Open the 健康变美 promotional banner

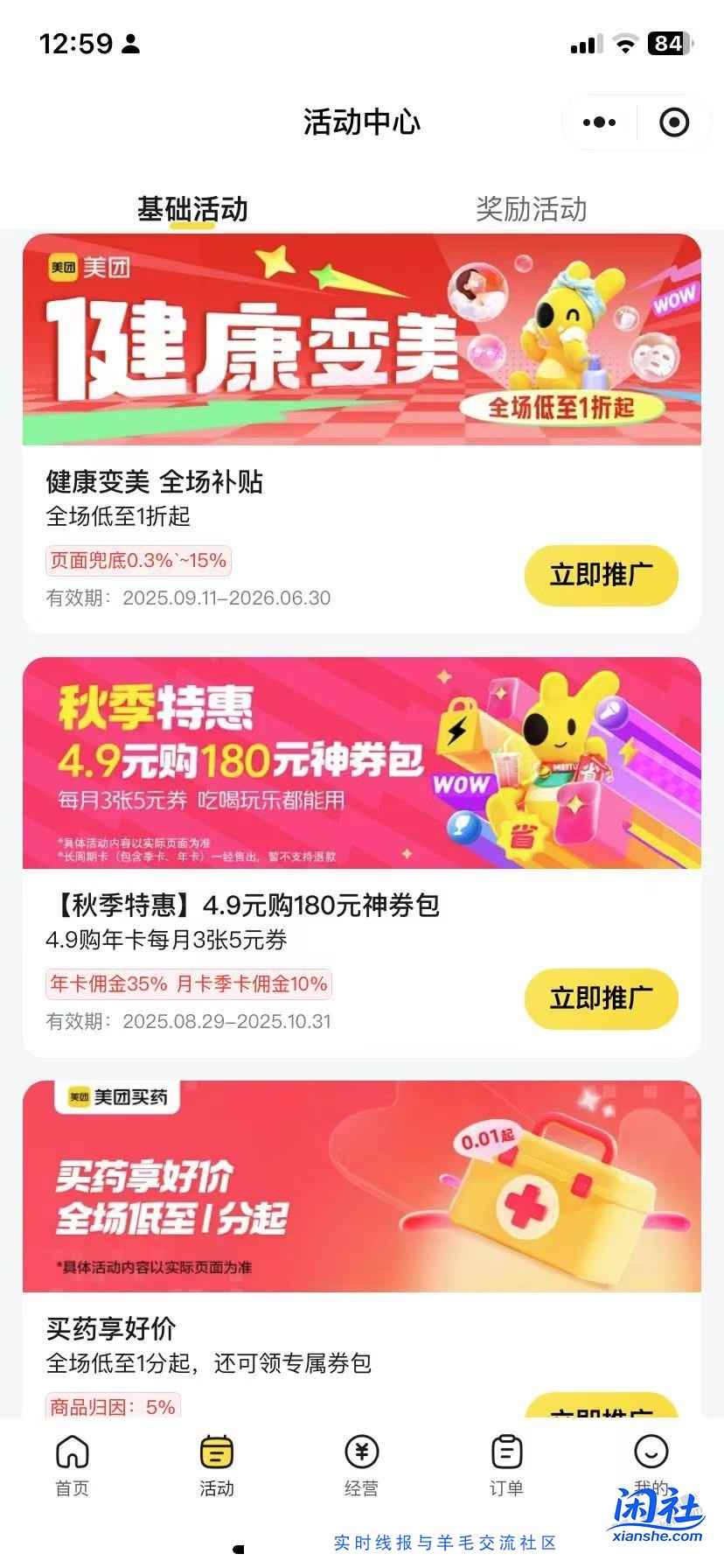[362, 340]
